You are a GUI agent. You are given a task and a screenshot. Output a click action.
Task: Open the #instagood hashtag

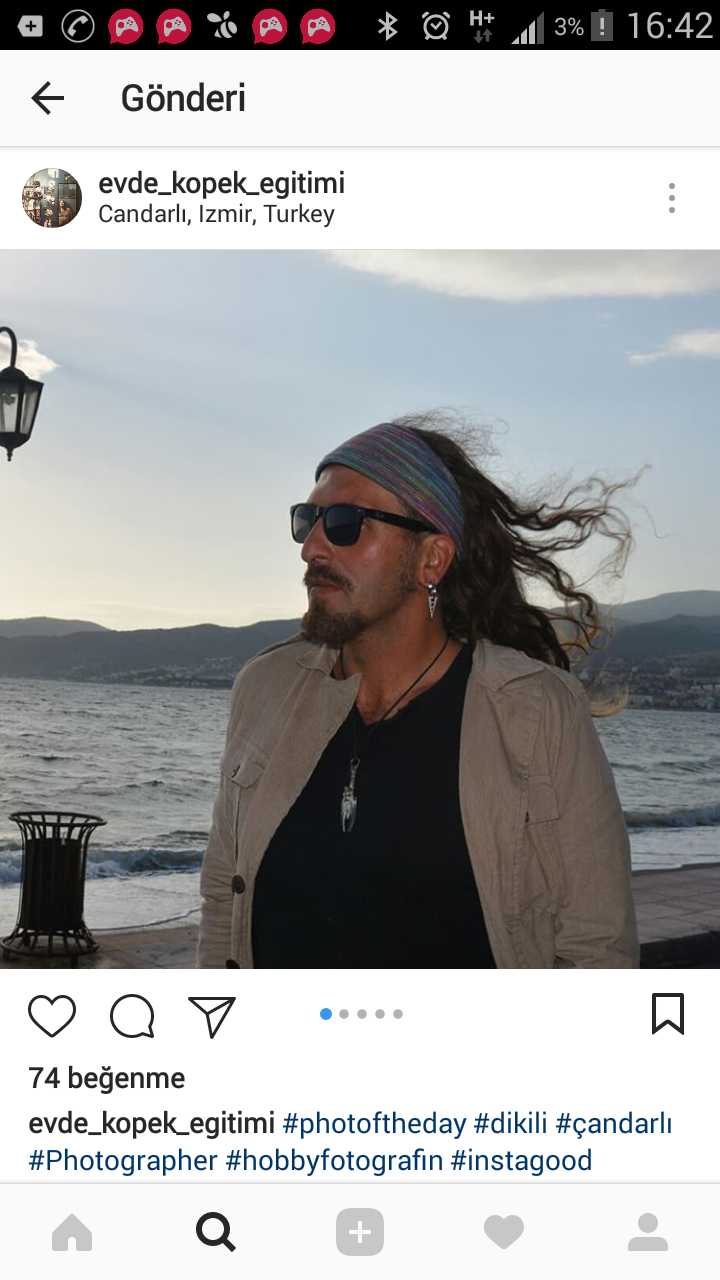point(521,1161)
